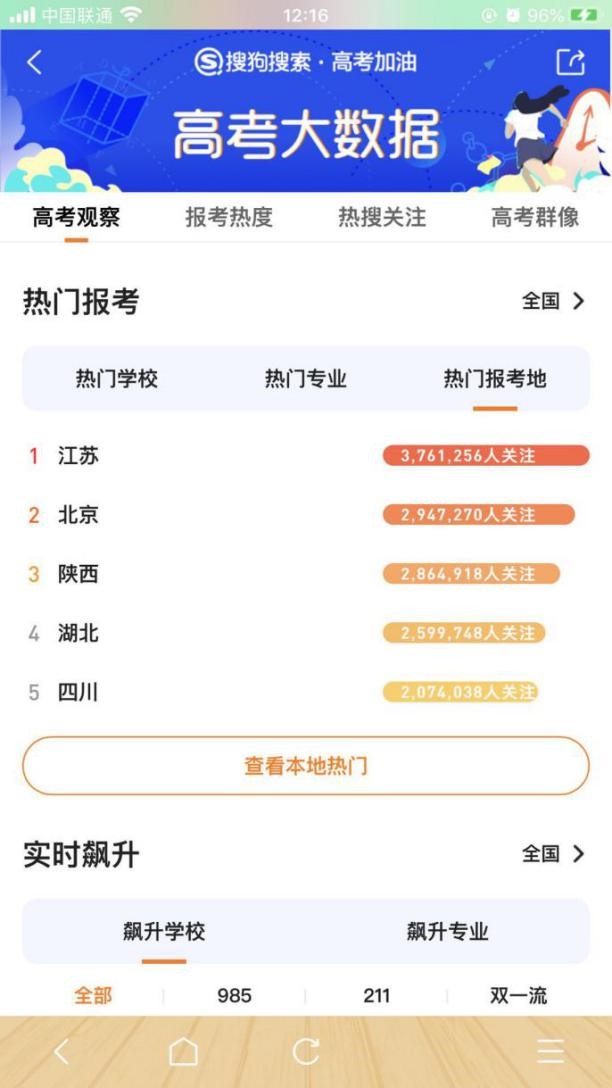Filter rising schools by 双一流
The width and height of the screenshot is (612, 1088).
(x=518, y=996)
